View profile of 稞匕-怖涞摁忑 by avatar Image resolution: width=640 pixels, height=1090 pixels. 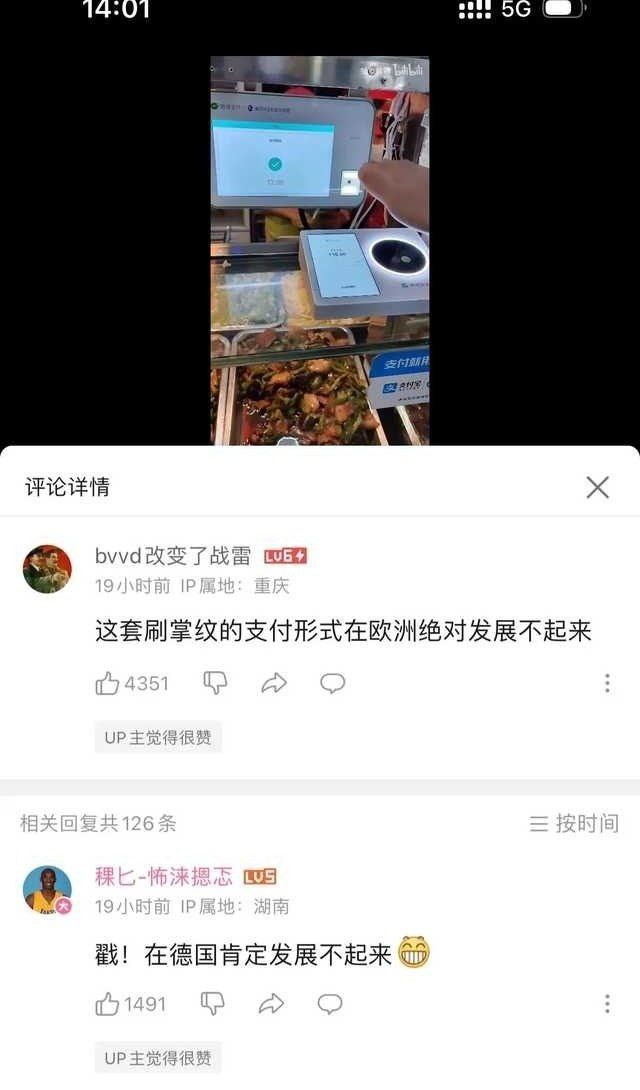[x=47, y=889]
